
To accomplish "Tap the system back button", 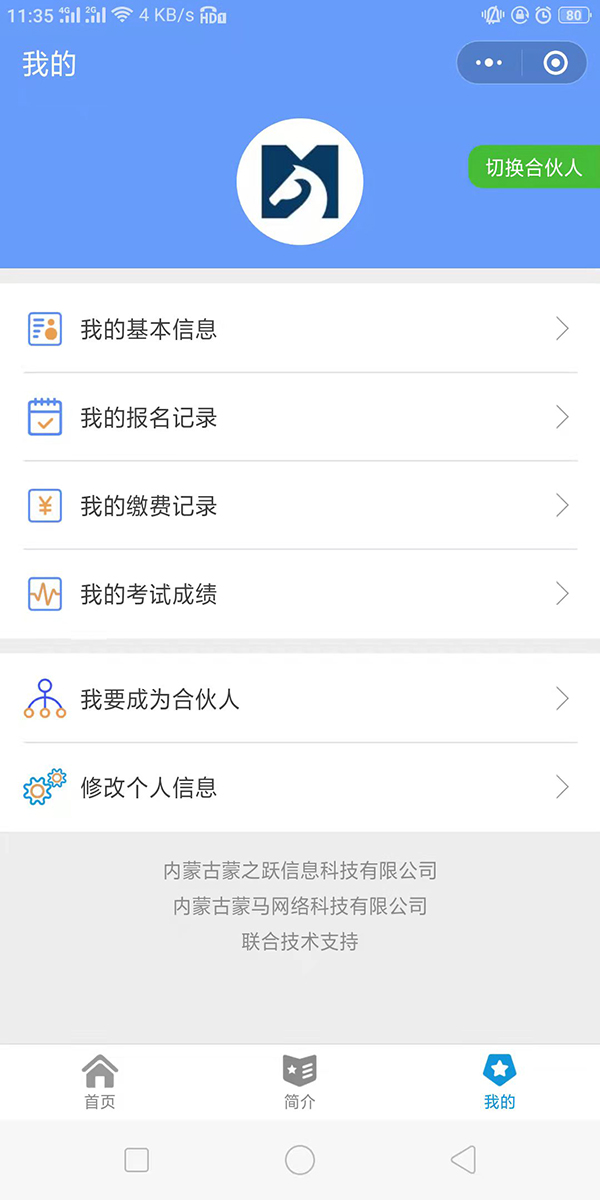I will 463,1159.
